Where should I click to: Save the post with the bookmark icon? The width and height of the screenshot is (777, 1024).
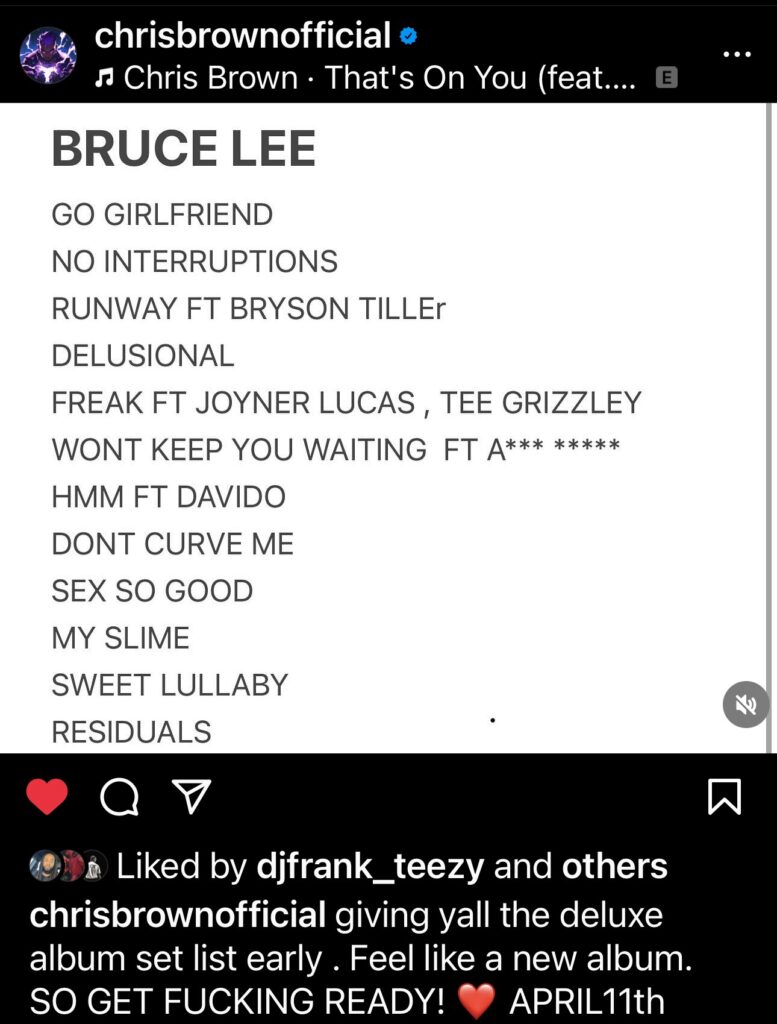click(724, 797)
